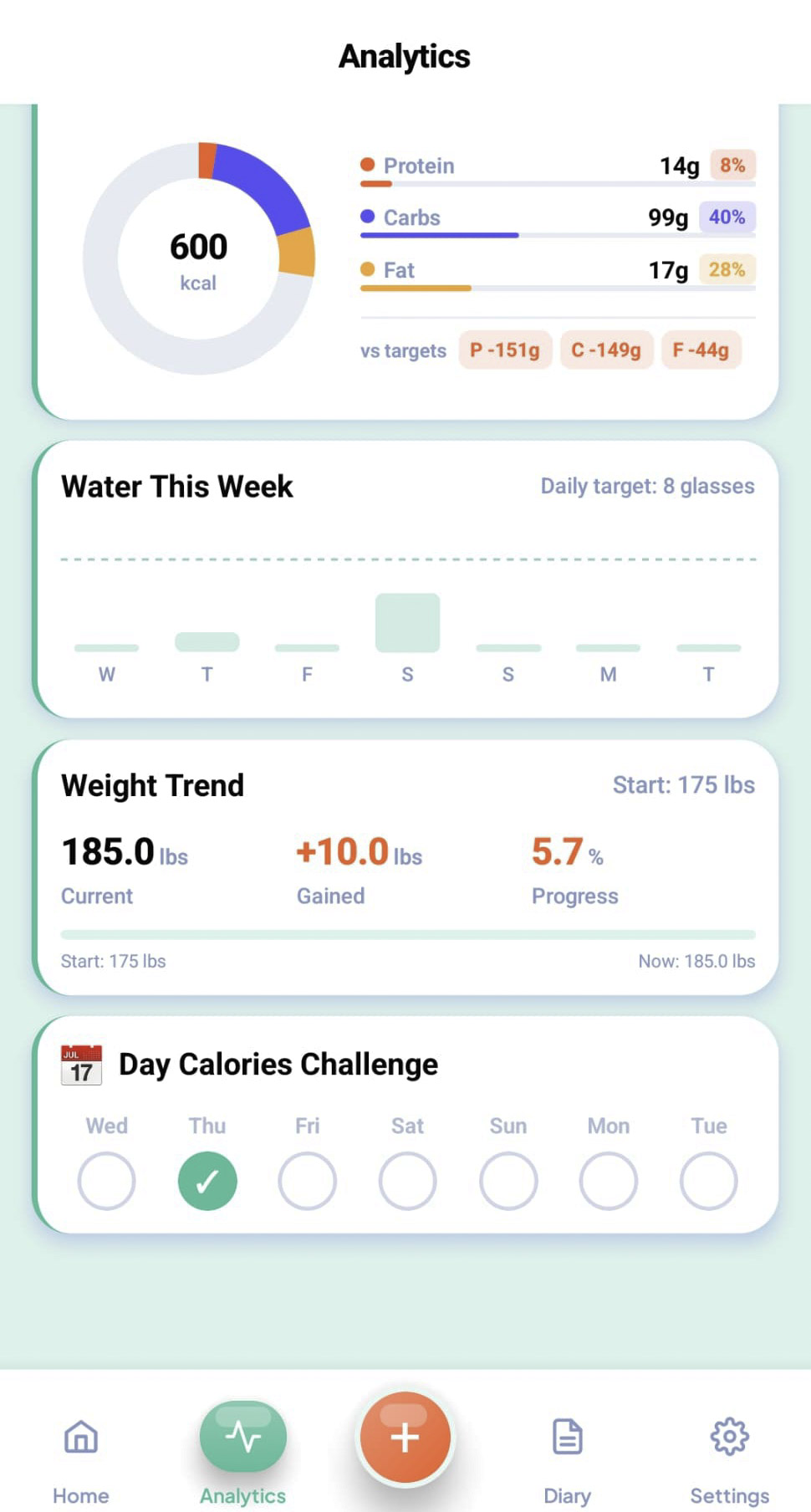This screenshot has width=811, height=1512.
Task: Uncheck Thursday's completed calorie challenge
Action: [207, 1181]
